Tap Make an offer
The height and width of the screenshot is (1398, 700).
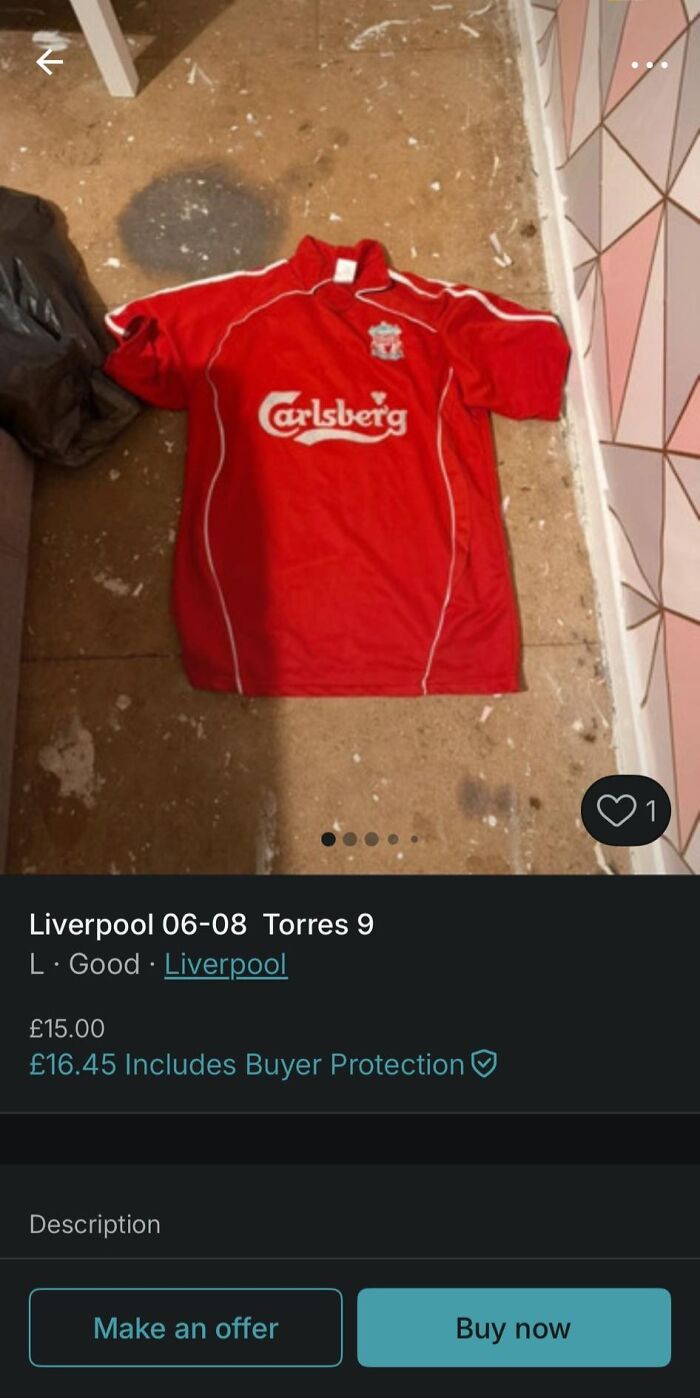tap(185, 1327)
